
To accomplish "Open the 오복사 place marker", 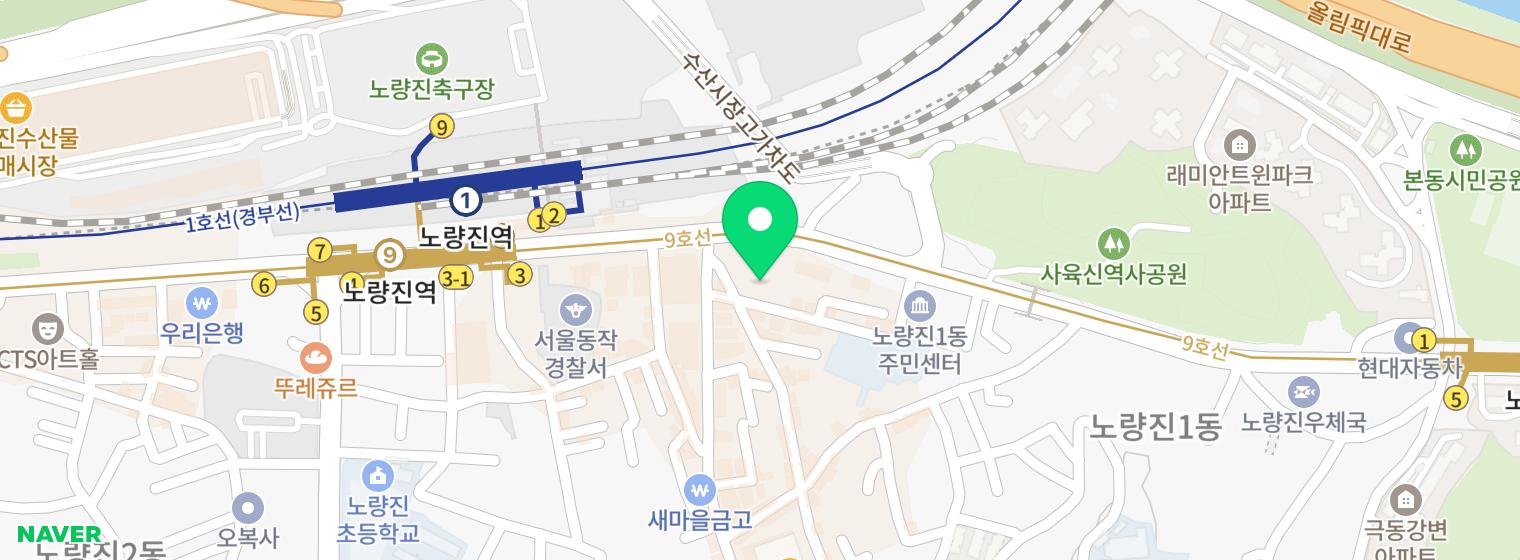I will point(247,508).
